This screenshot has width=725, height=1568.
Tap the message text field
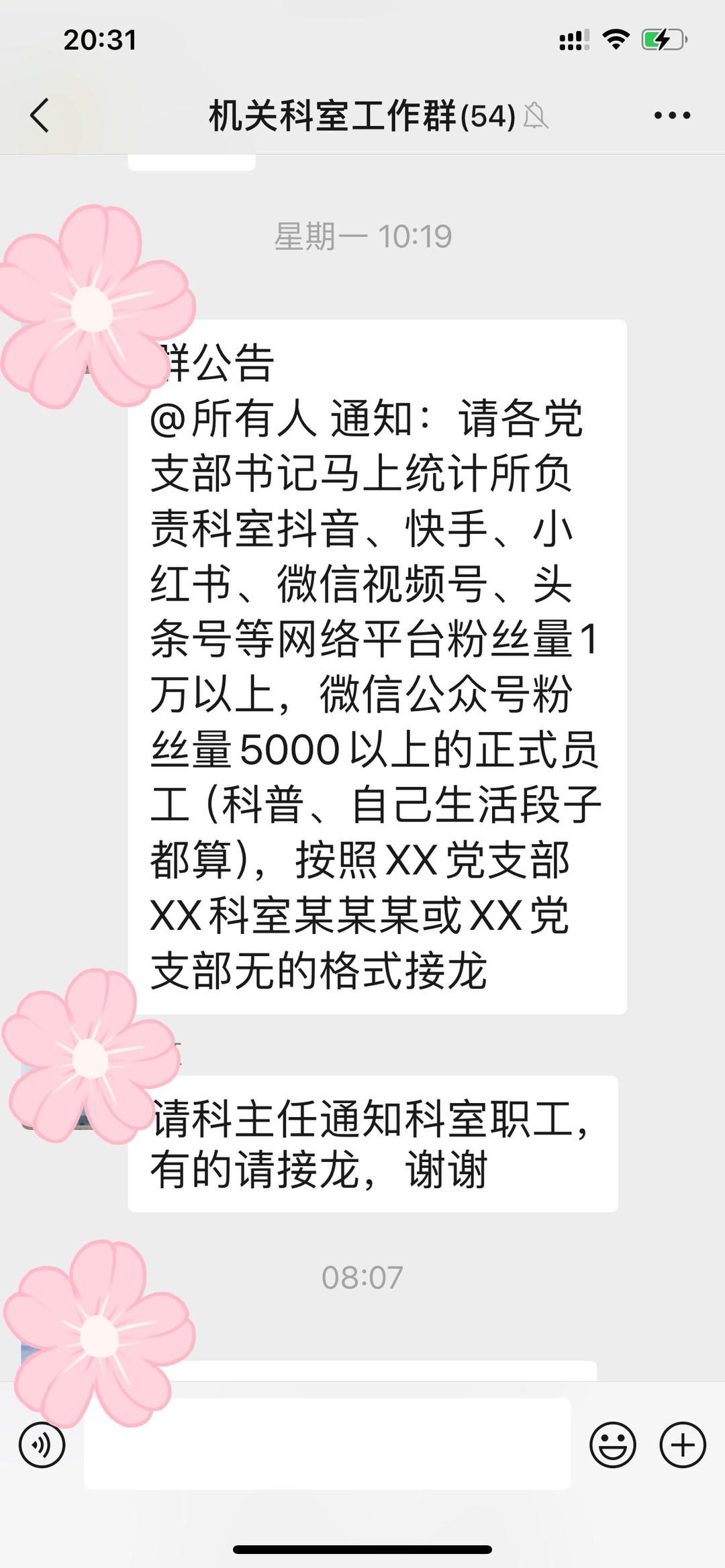click(x=327, y=1444)
